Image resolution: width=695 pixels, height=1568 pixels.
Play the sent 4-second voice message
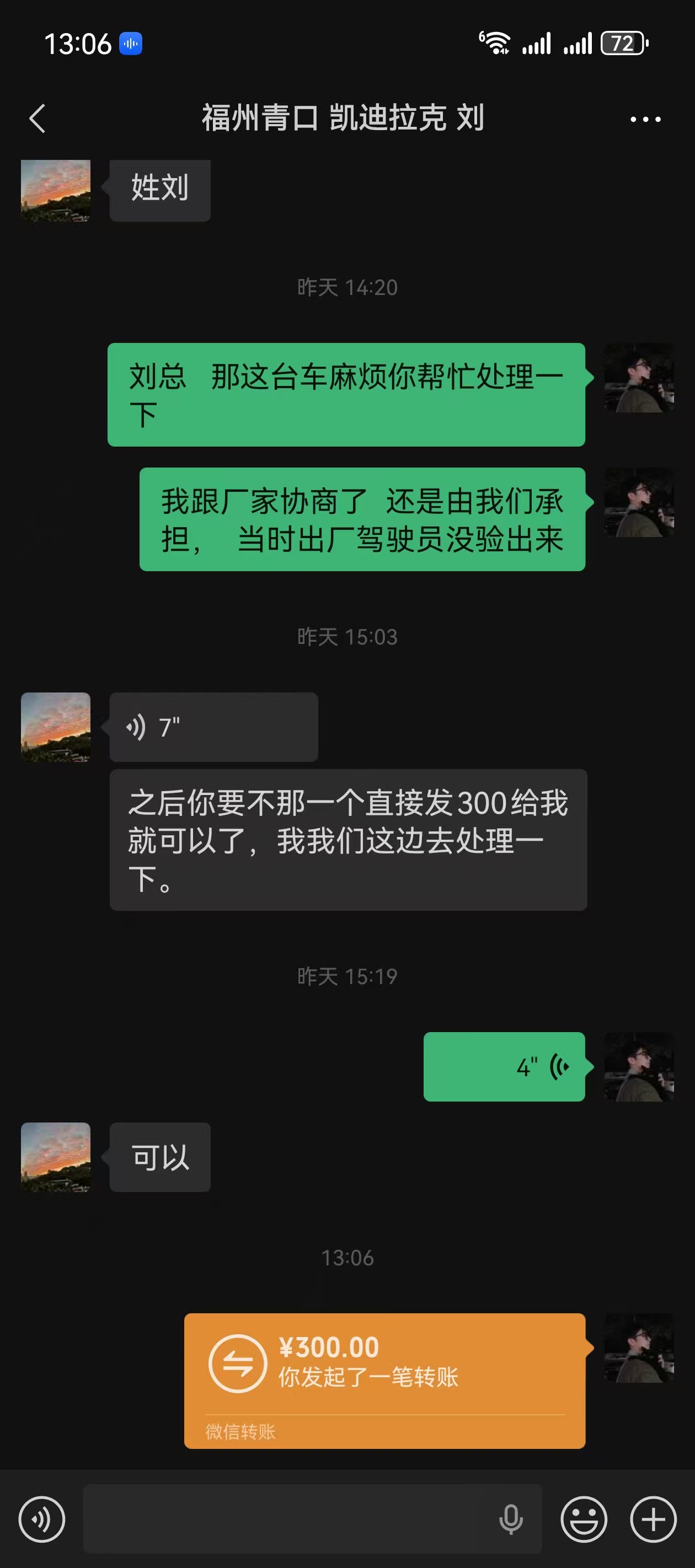point(504,1066)
